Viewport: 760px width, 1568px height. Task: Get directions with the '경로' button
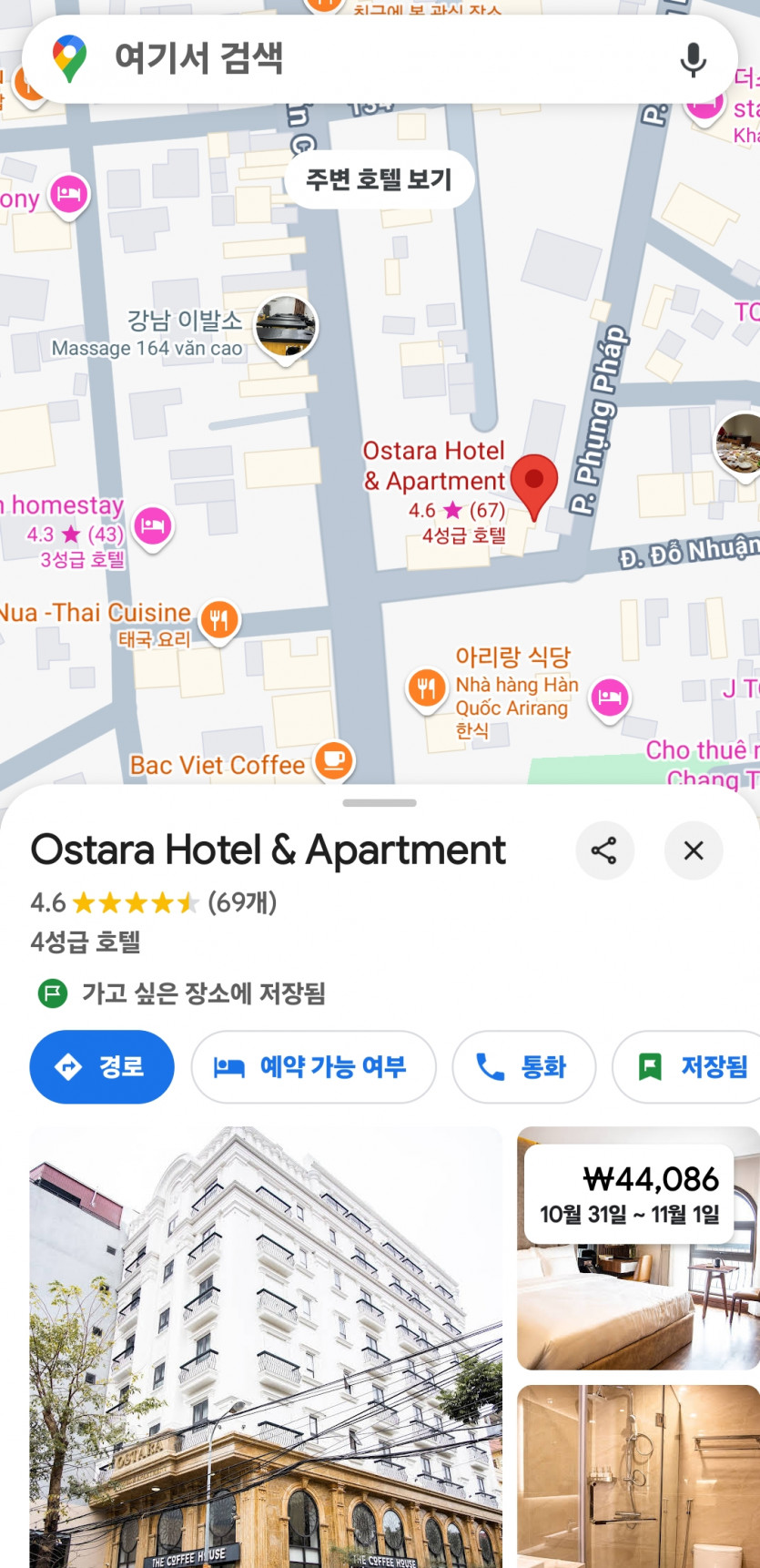102,1066
